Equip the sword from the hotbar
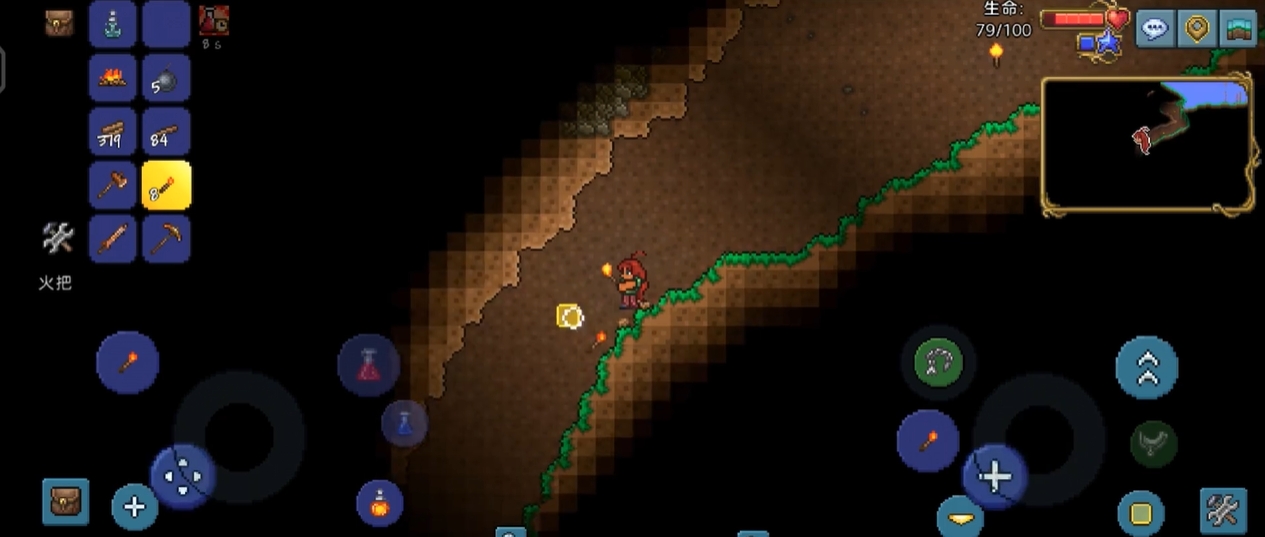The height and width of the screenshot is (537, 1265). [x=112, y=239]
